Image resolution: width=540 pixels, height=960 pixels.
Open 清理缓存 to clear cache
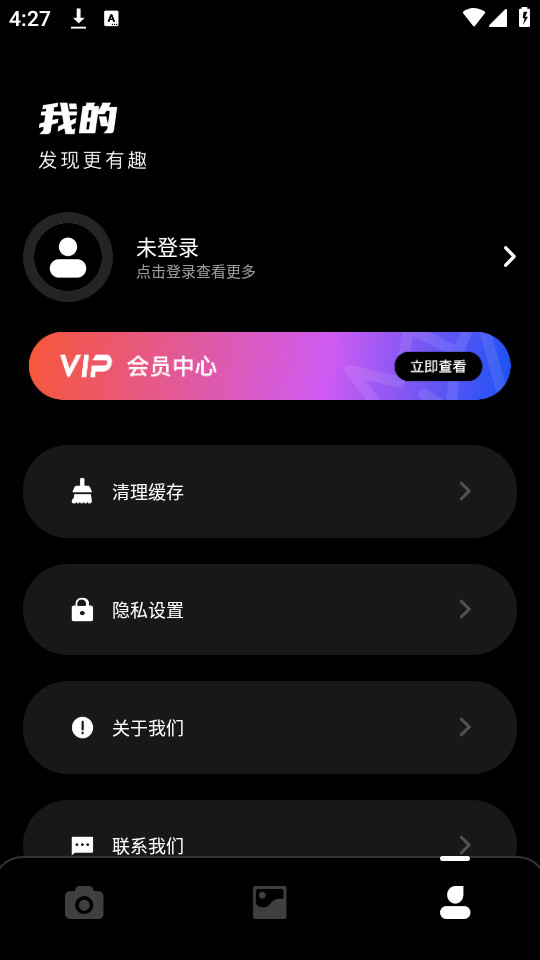270,492
